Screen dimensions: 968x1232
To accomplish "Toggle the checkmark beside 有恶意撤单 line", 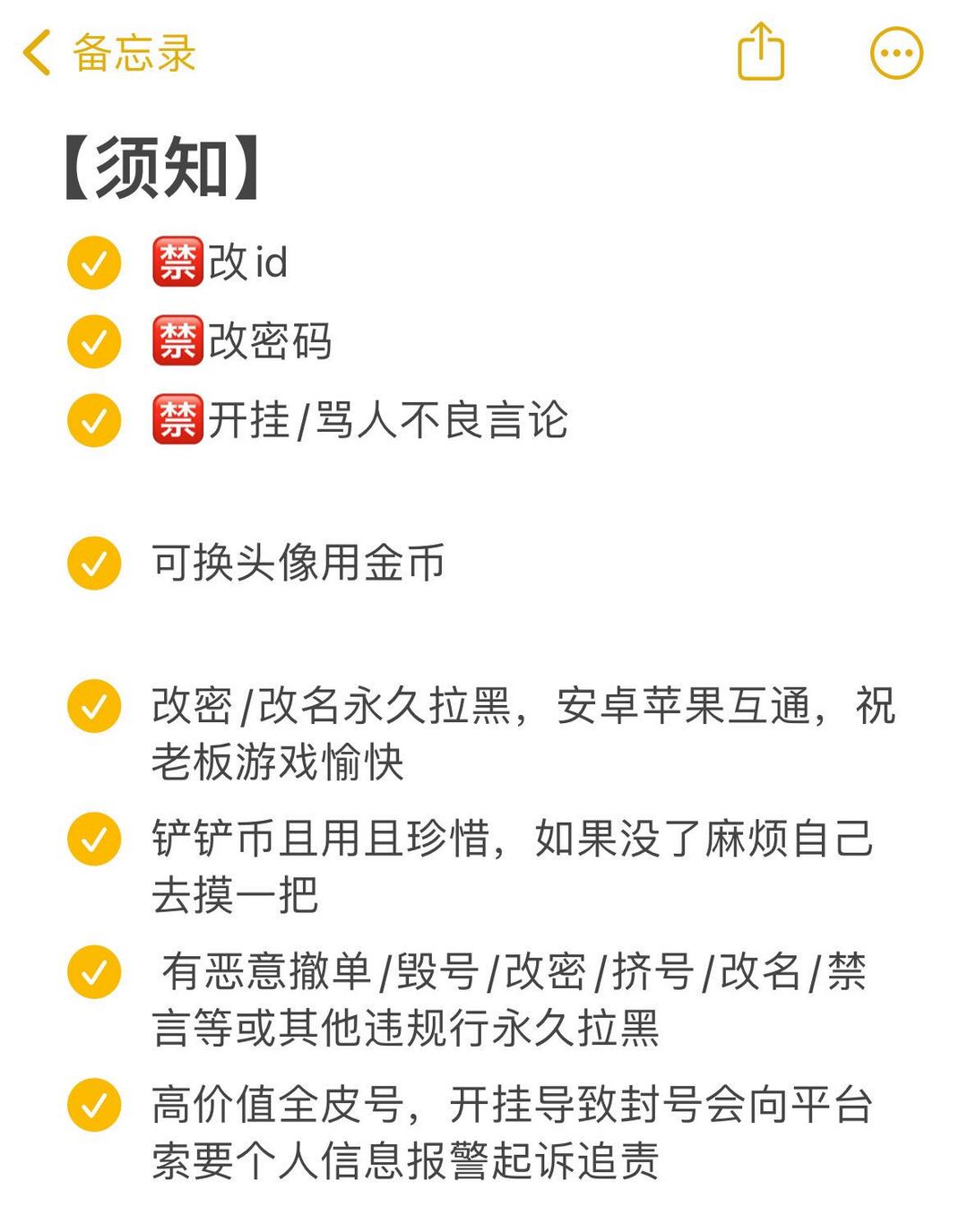I will 92,973.
